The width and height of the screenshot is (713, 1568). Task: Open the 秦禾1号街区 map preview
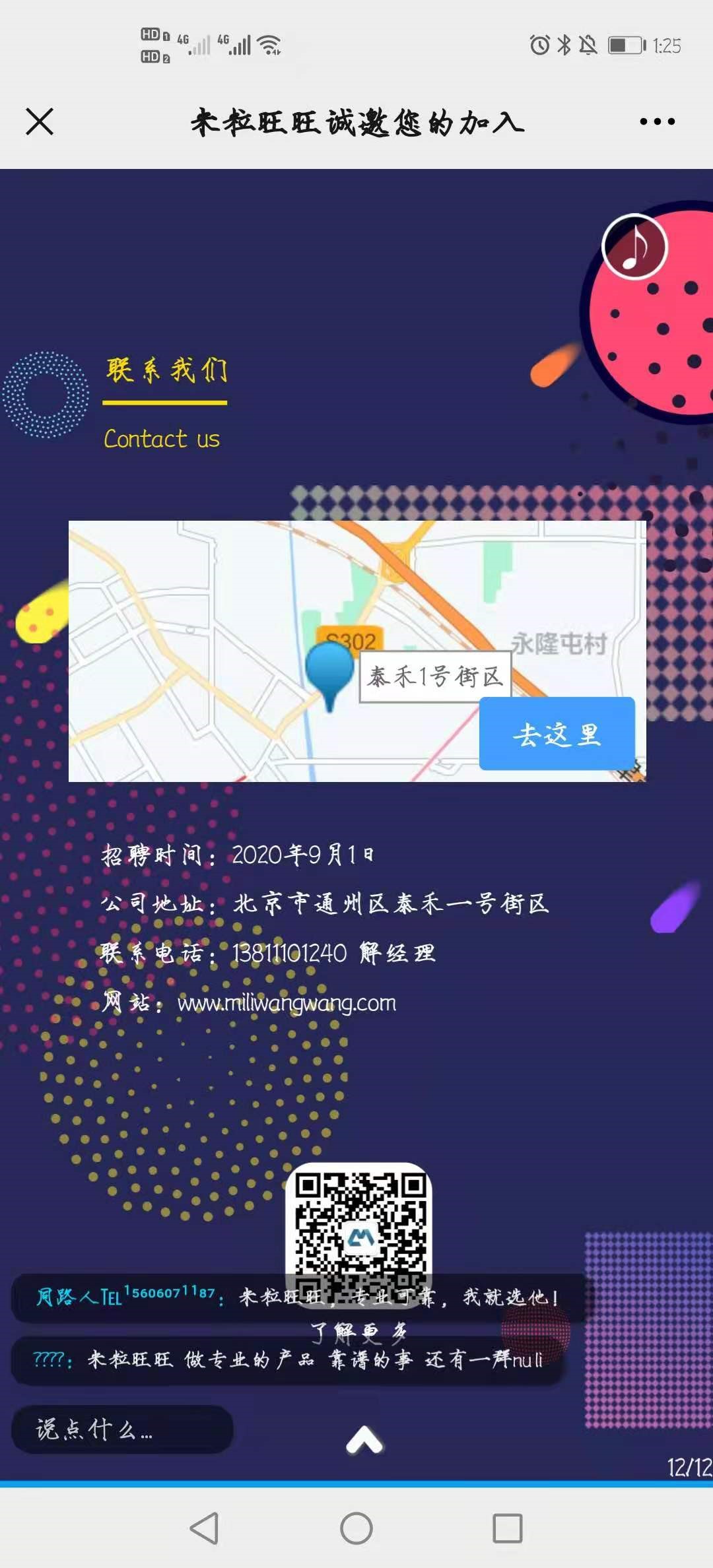[x=264, y=660]
